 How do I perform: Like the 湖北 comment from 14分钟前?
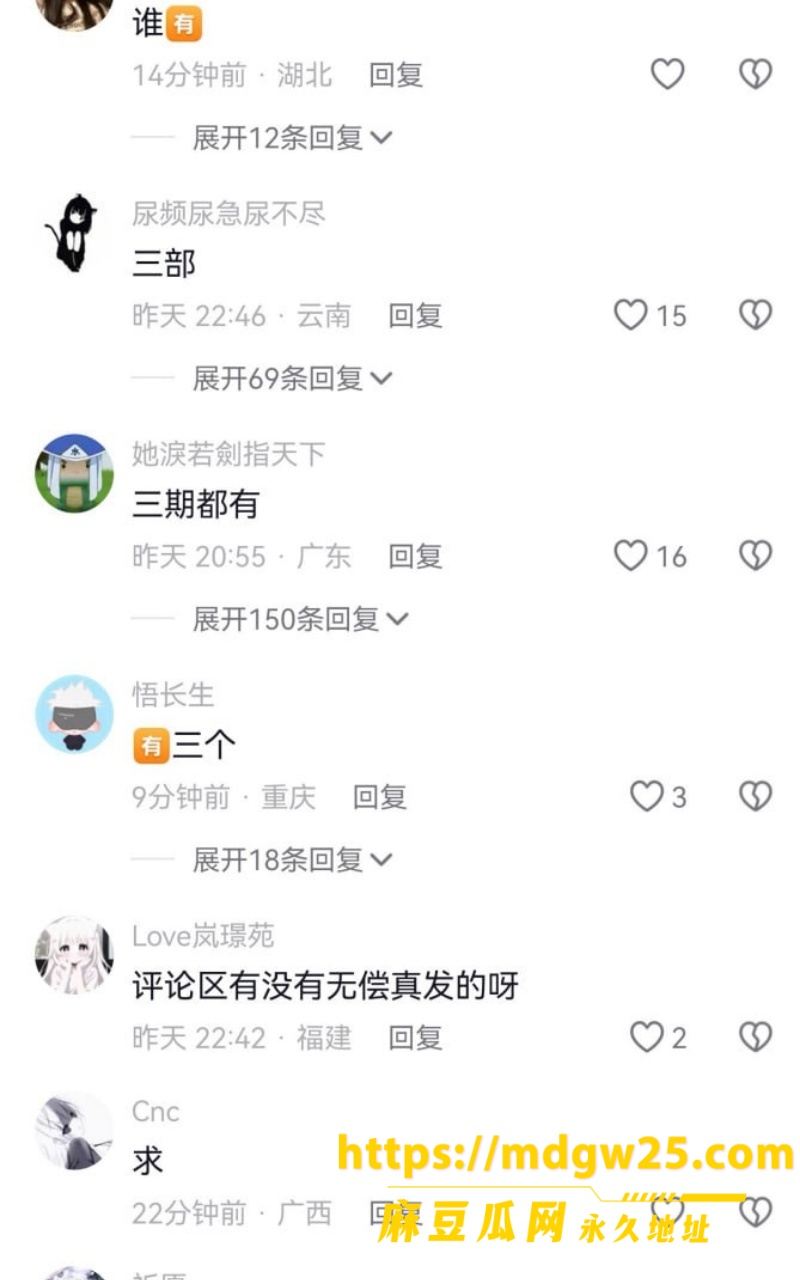[667, 74]
